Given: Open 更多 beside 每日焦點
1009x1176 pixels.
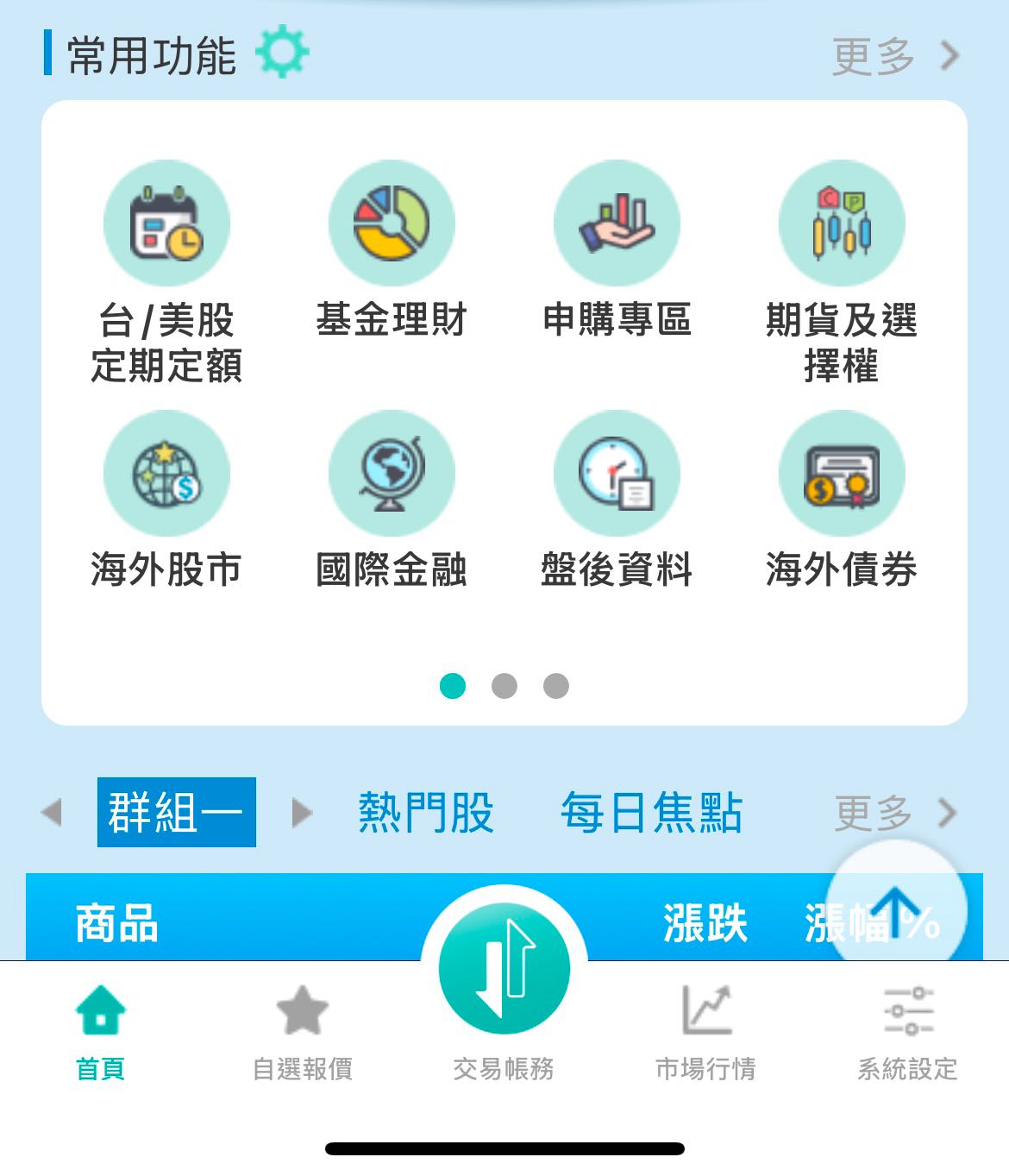Looking at the screenshot, I should pyautogui.click(x=874, y=811).
